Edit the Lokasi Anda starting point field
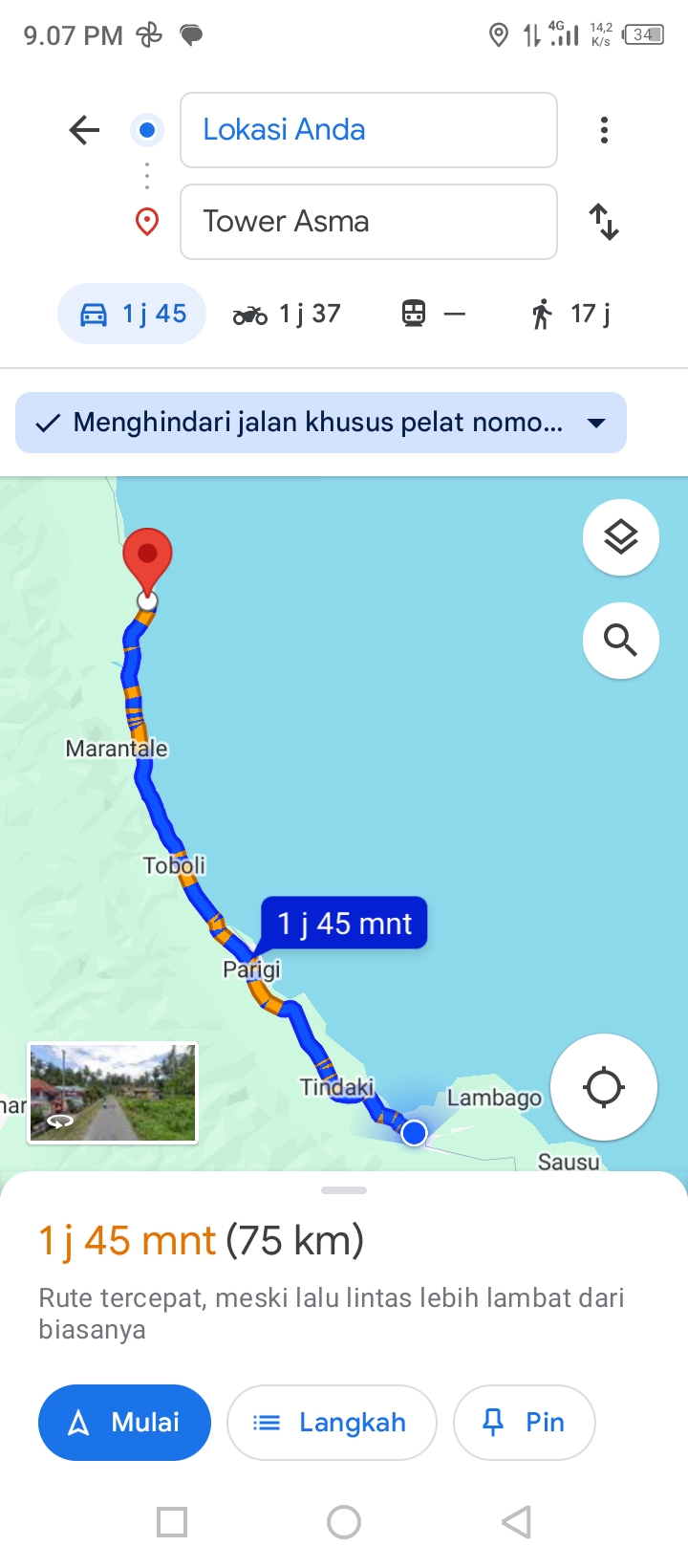Image resolution: width=688 pixels, height=1568 pixels. [369, 130]
